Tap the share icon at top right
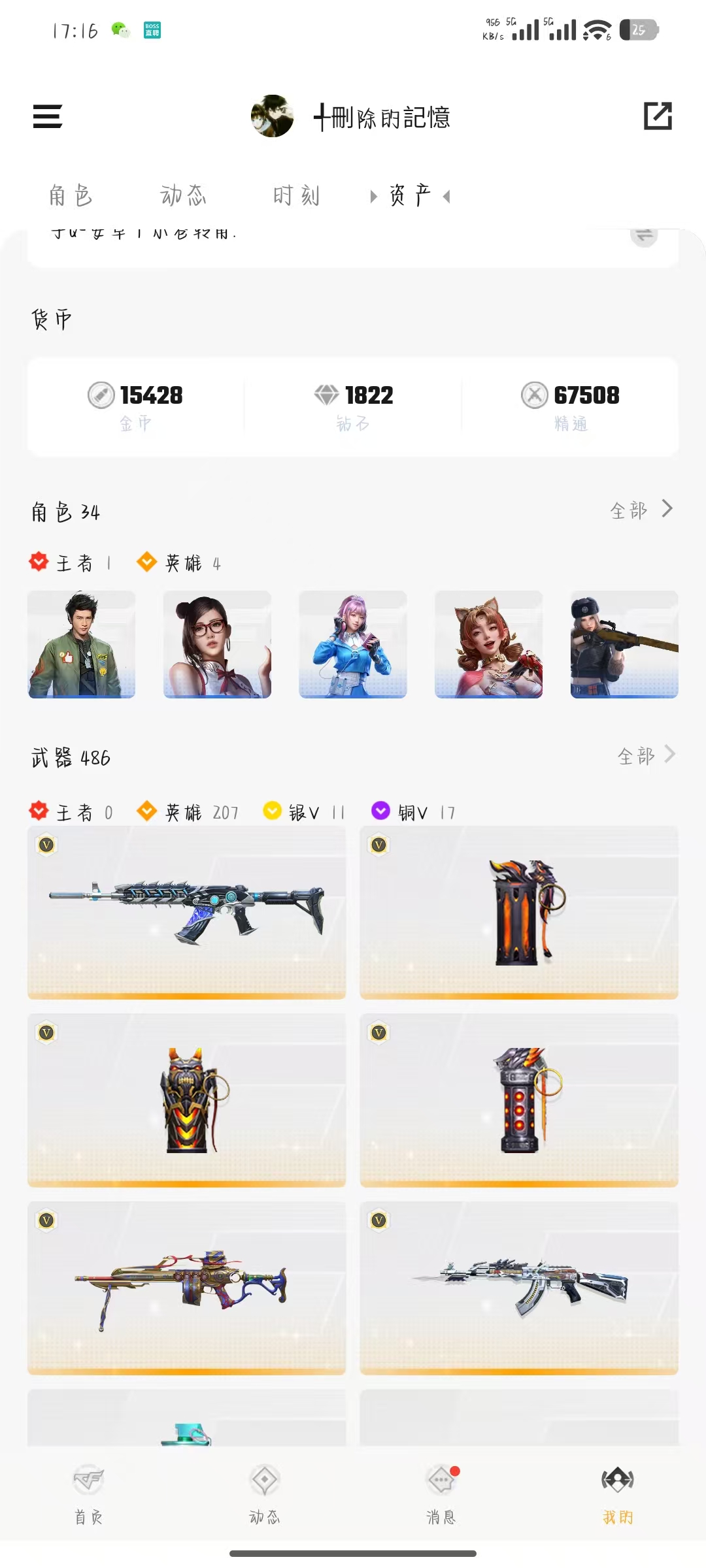 pyautogui.click(x=657, y=116)
